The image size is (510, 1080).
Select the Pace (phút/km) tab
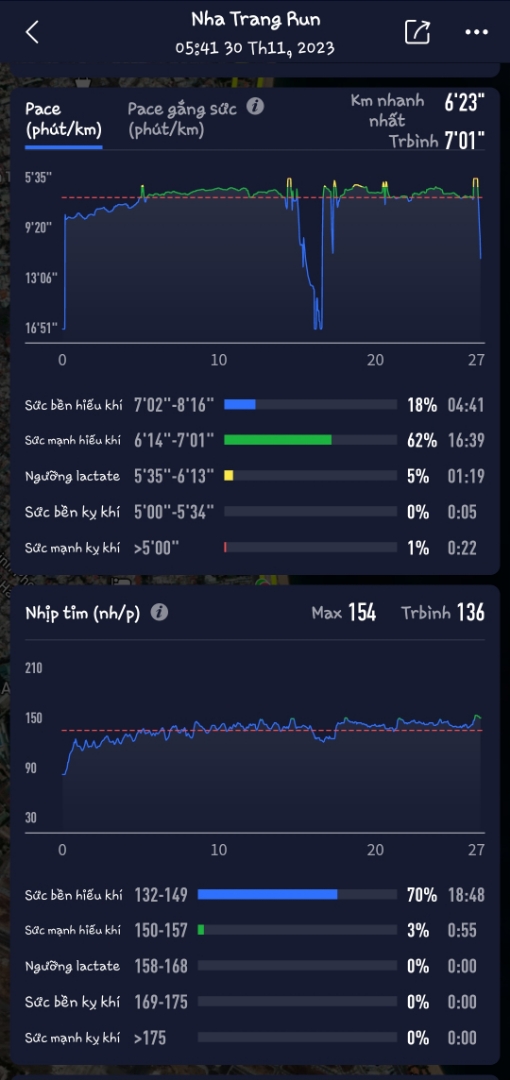63,119
